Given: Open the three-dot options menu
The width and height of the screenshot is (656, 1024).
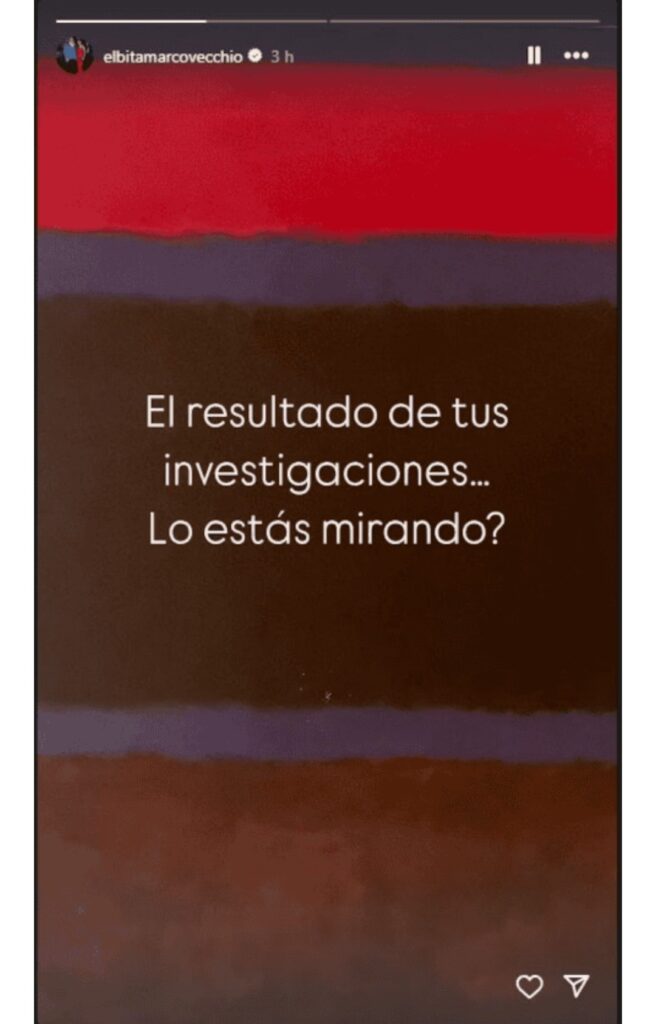Looking at the screenshot, I should 576,56.
